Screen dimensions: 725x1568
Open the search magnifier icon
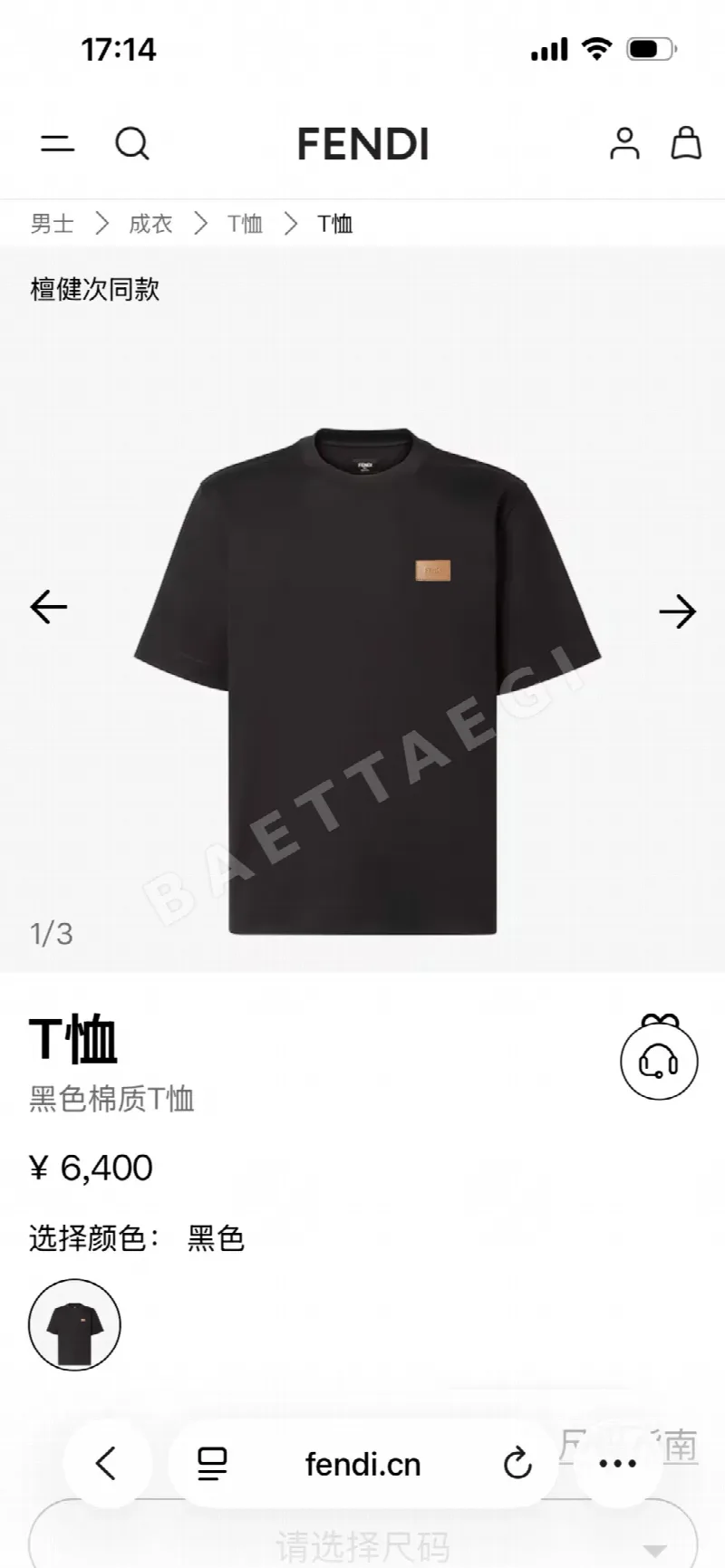132,143
